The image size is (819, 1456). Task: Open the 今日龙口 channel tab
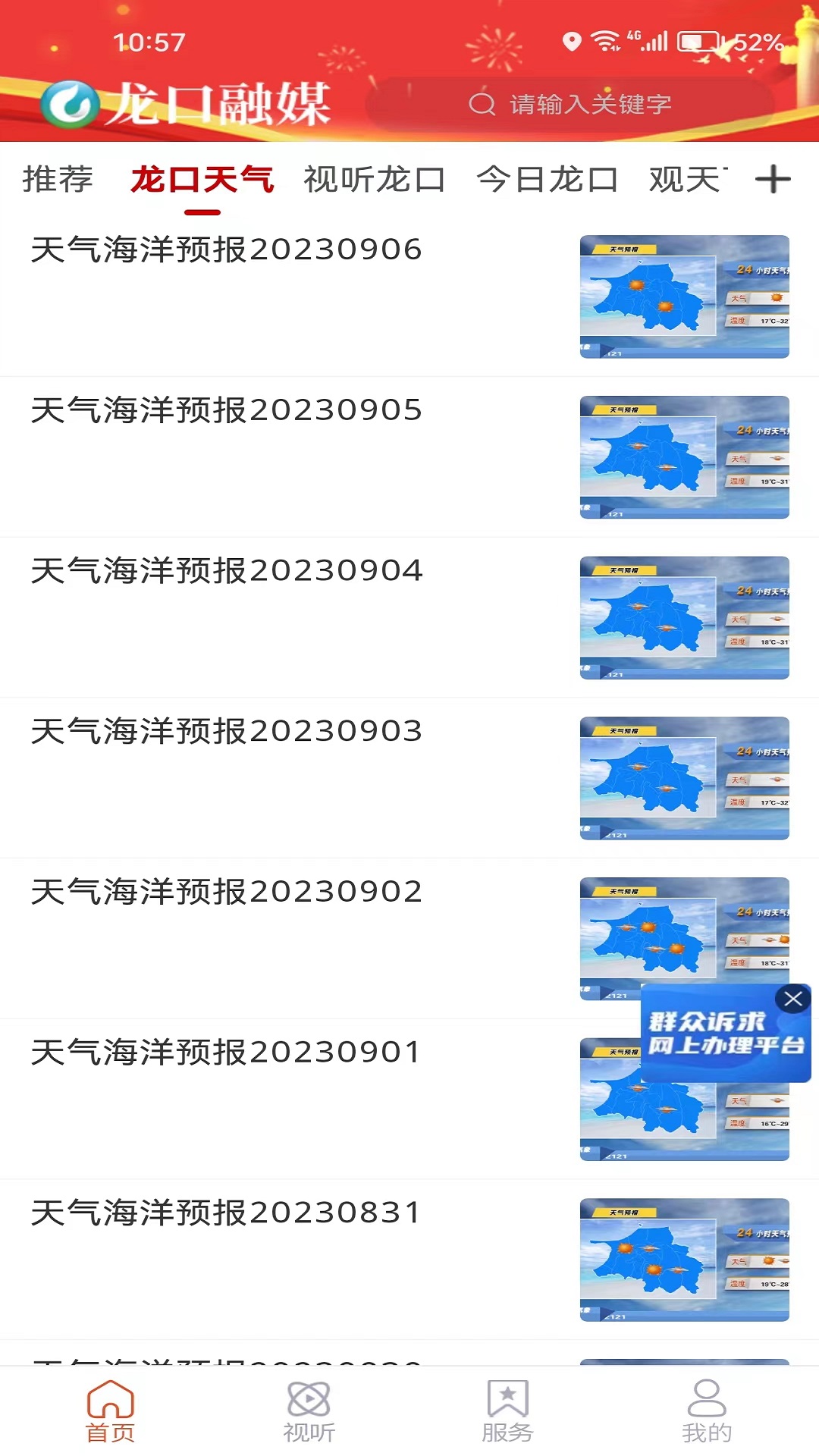coord(548,179)
